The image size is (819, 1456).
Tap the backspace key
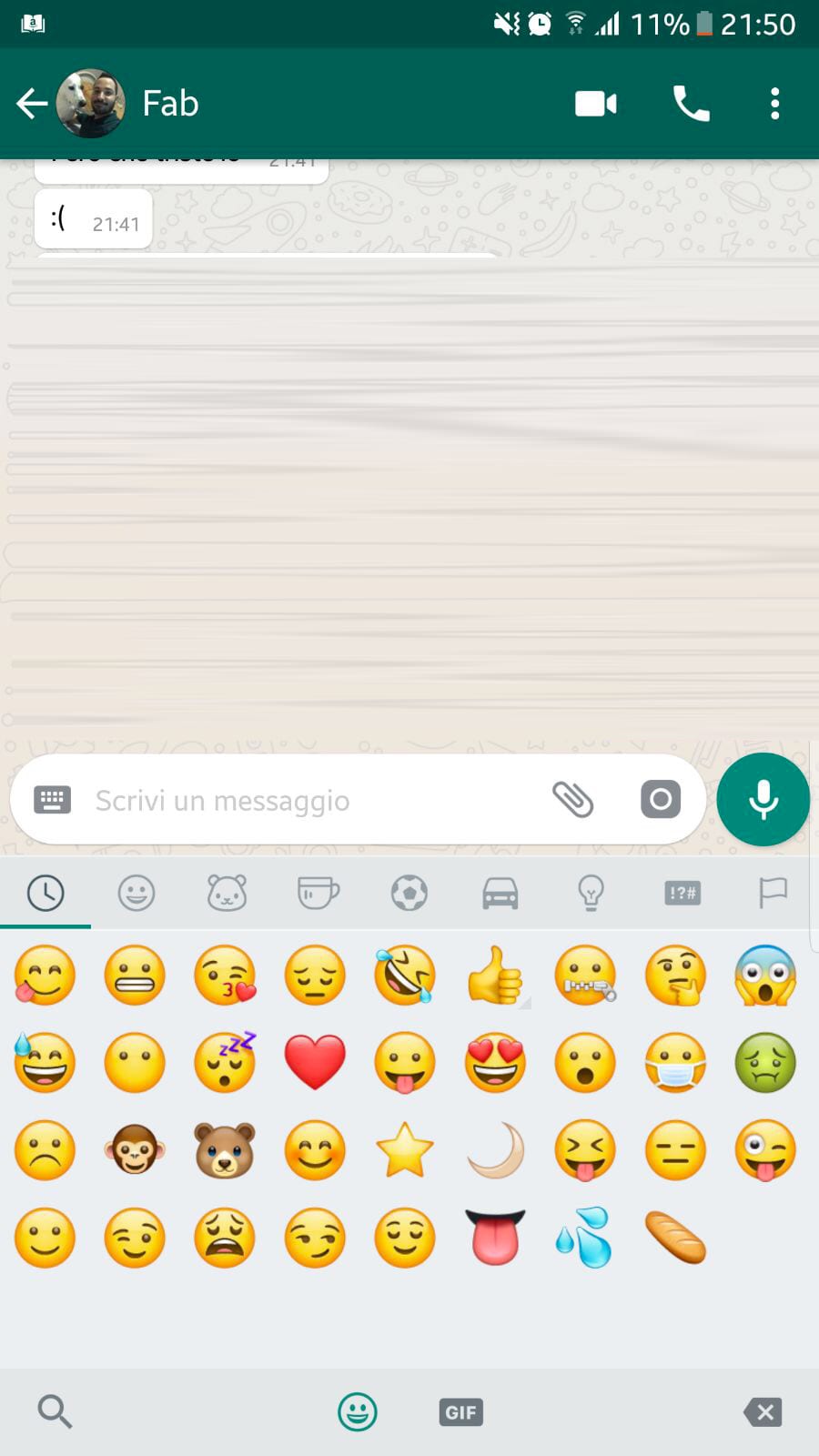763,1411
